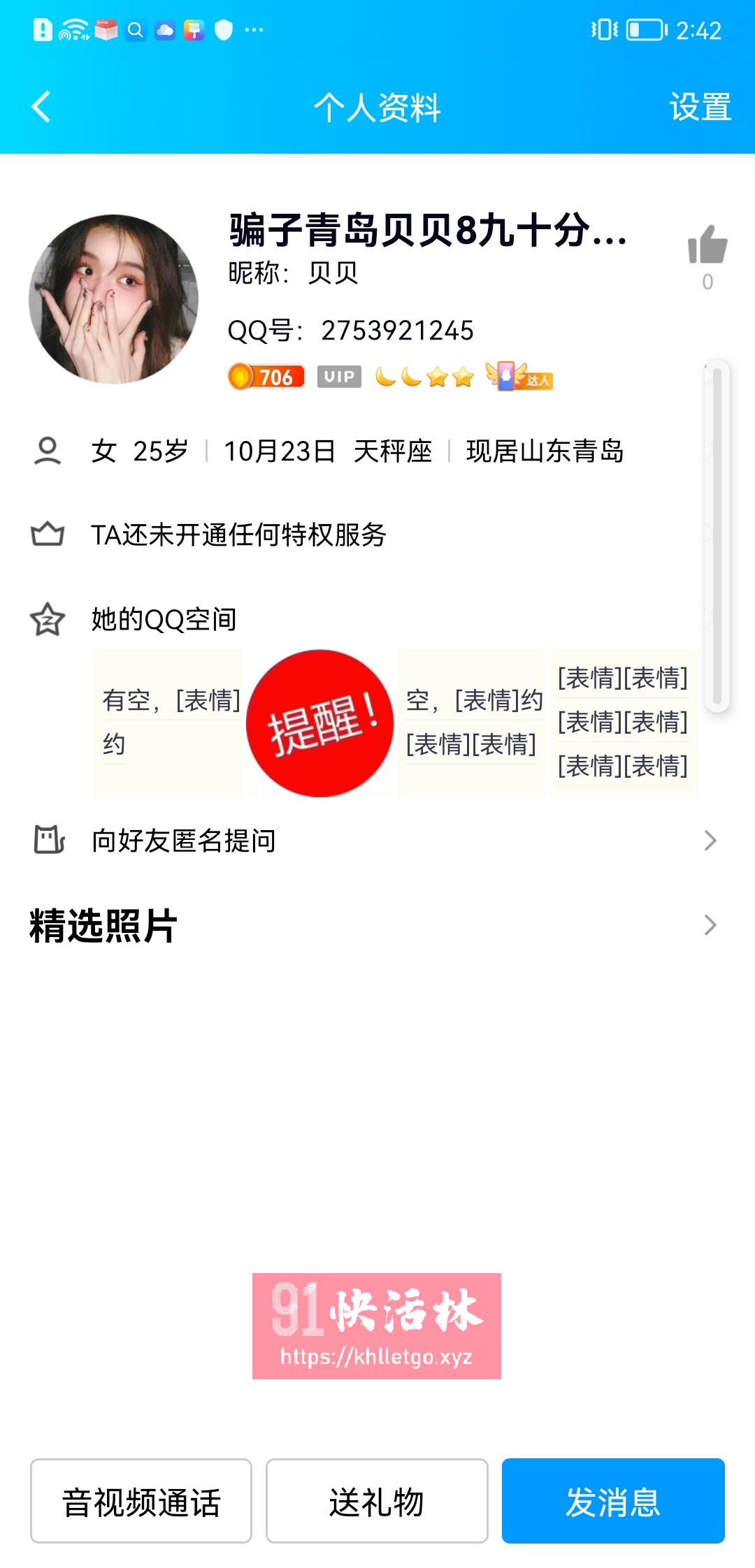Click the first moon level icon
The width and height of the screenshot is (755, 1568).
click(384, 377)
